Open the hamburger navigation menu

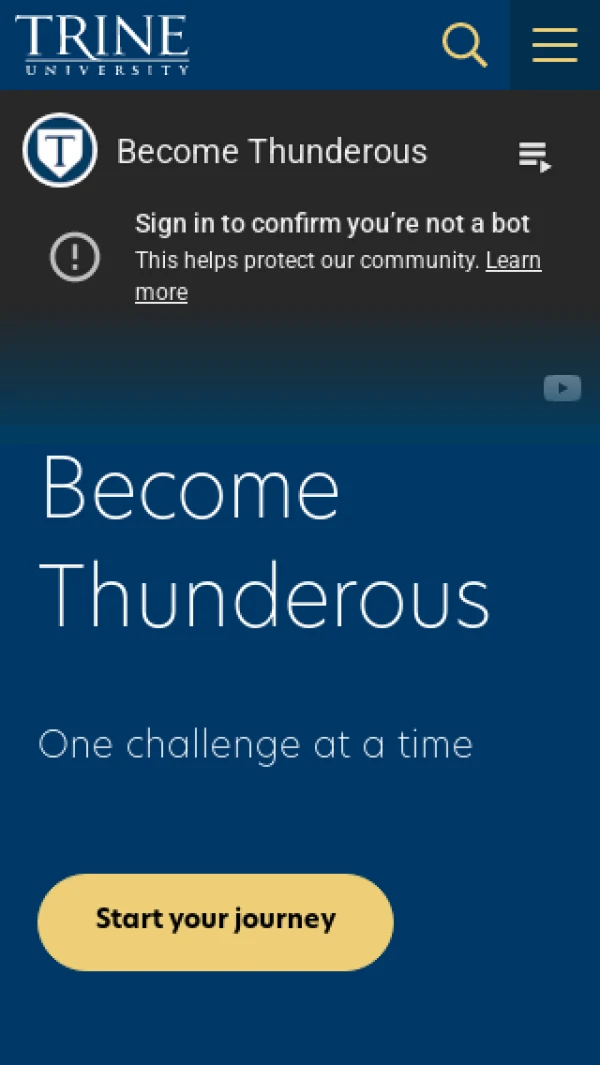pos(554,45)
